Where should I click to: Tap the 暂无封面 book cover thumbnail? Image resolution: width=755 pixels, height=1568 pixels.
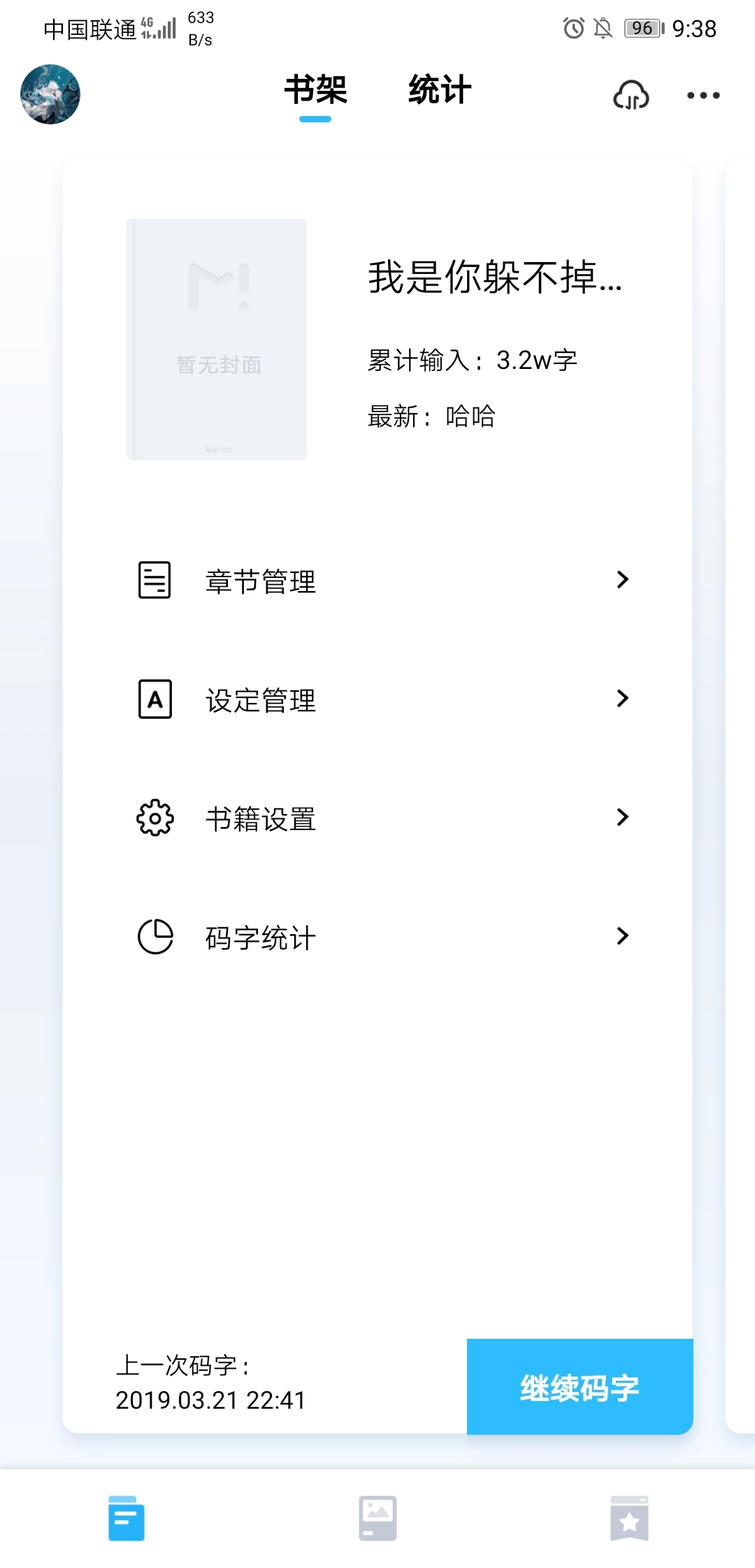215,339
